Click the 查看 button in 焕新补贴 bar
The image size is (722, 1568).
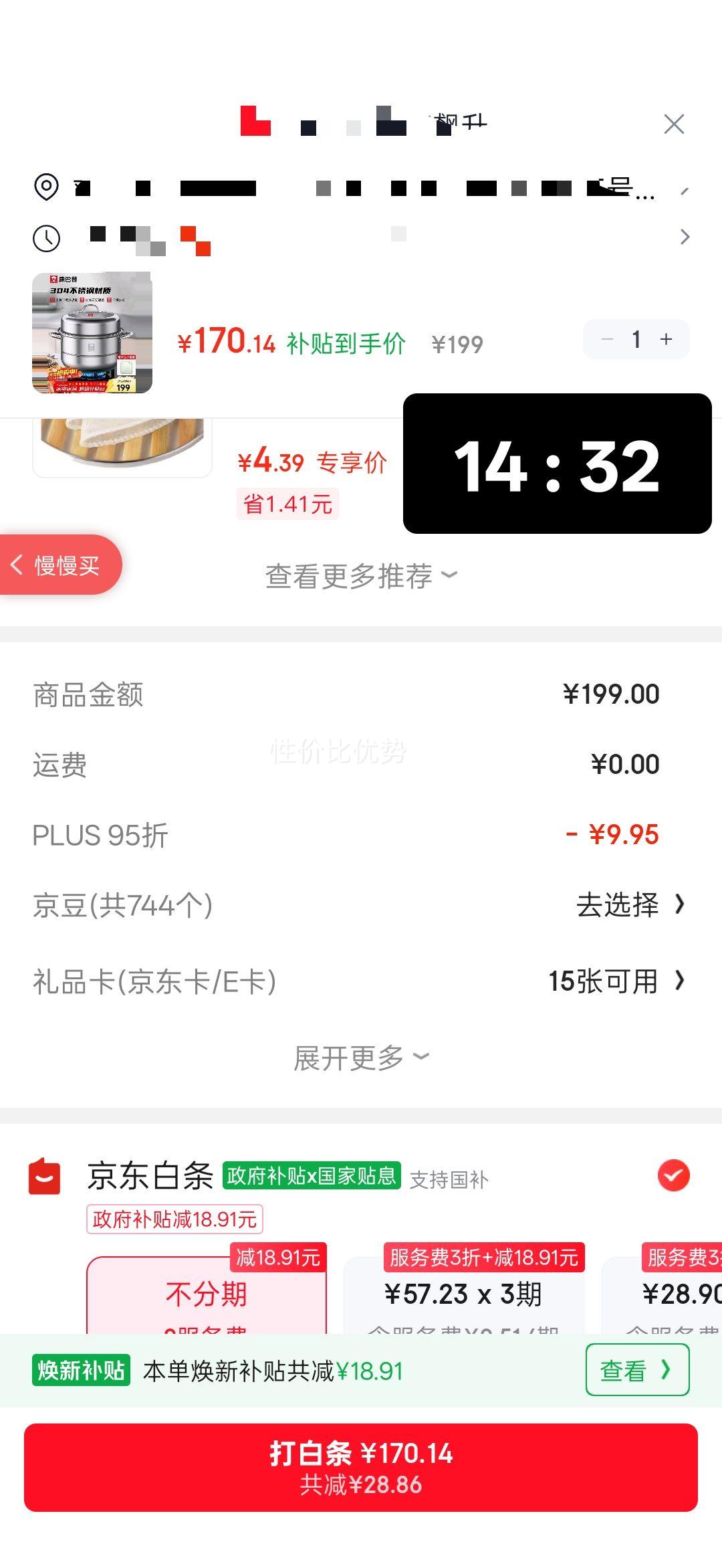(636, 1369)
